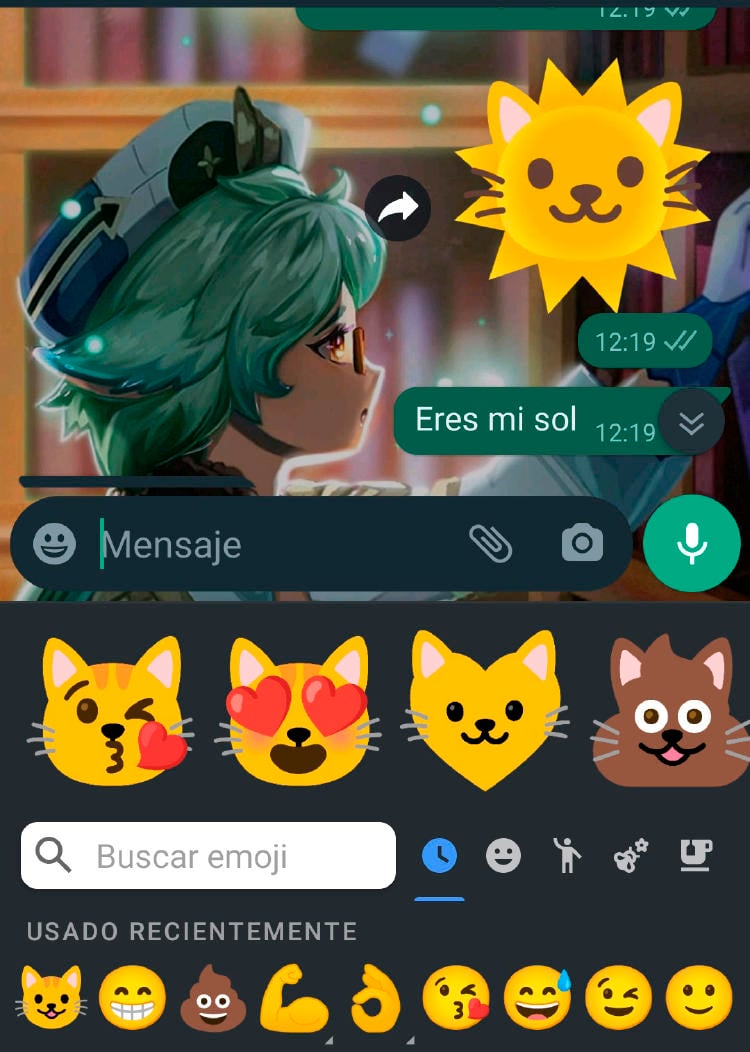The width and height of the screenshot is (750, 1052).
Task: Switch to recently used emoji tab
Action: (x=439, y=856)
